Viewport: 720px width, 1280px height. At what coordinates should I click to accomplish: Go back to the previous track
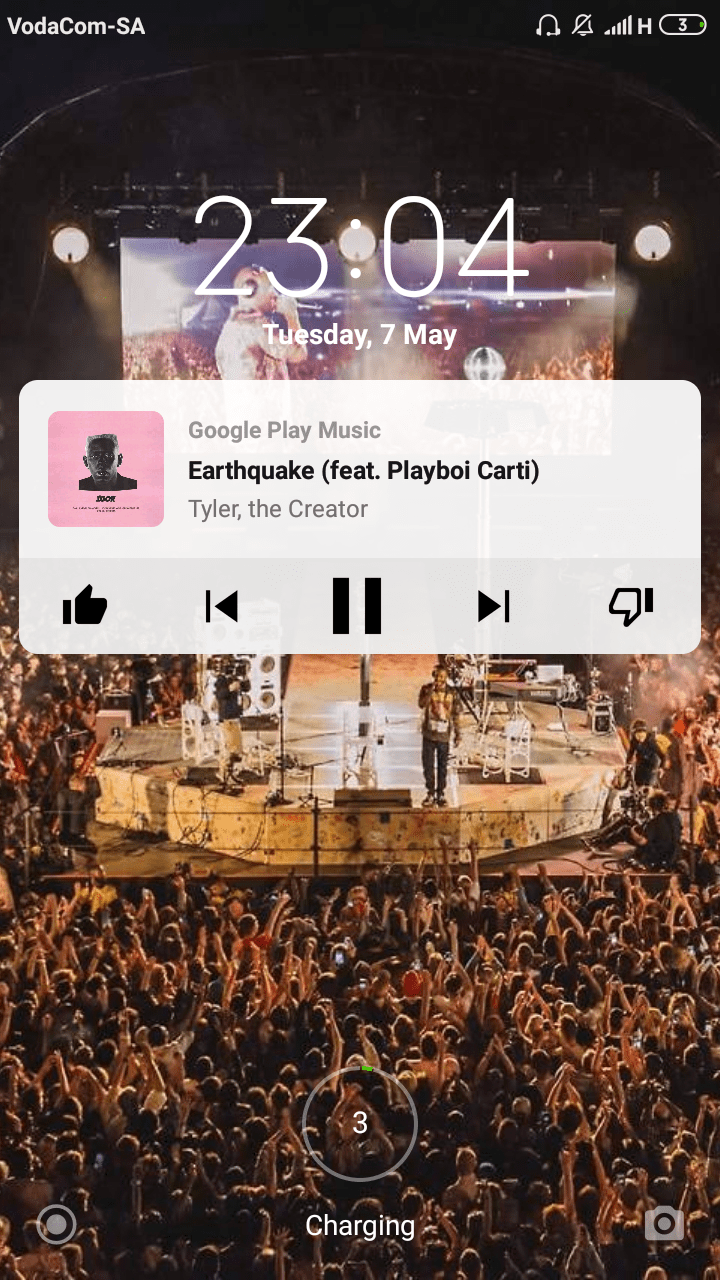tap(221, 606)
